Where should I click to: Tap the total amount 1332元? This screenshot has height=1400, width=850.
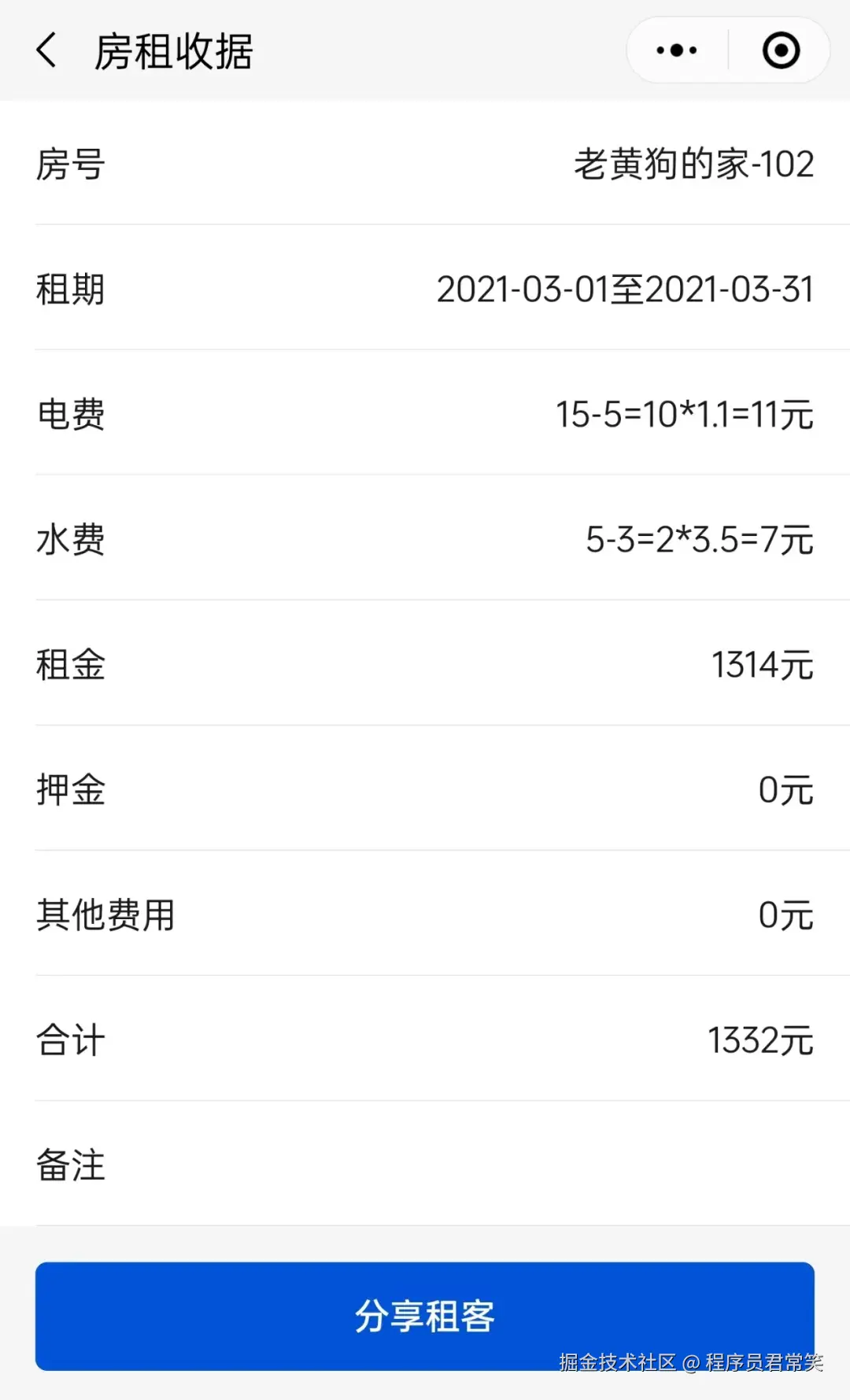click(x=759, y=1040)
